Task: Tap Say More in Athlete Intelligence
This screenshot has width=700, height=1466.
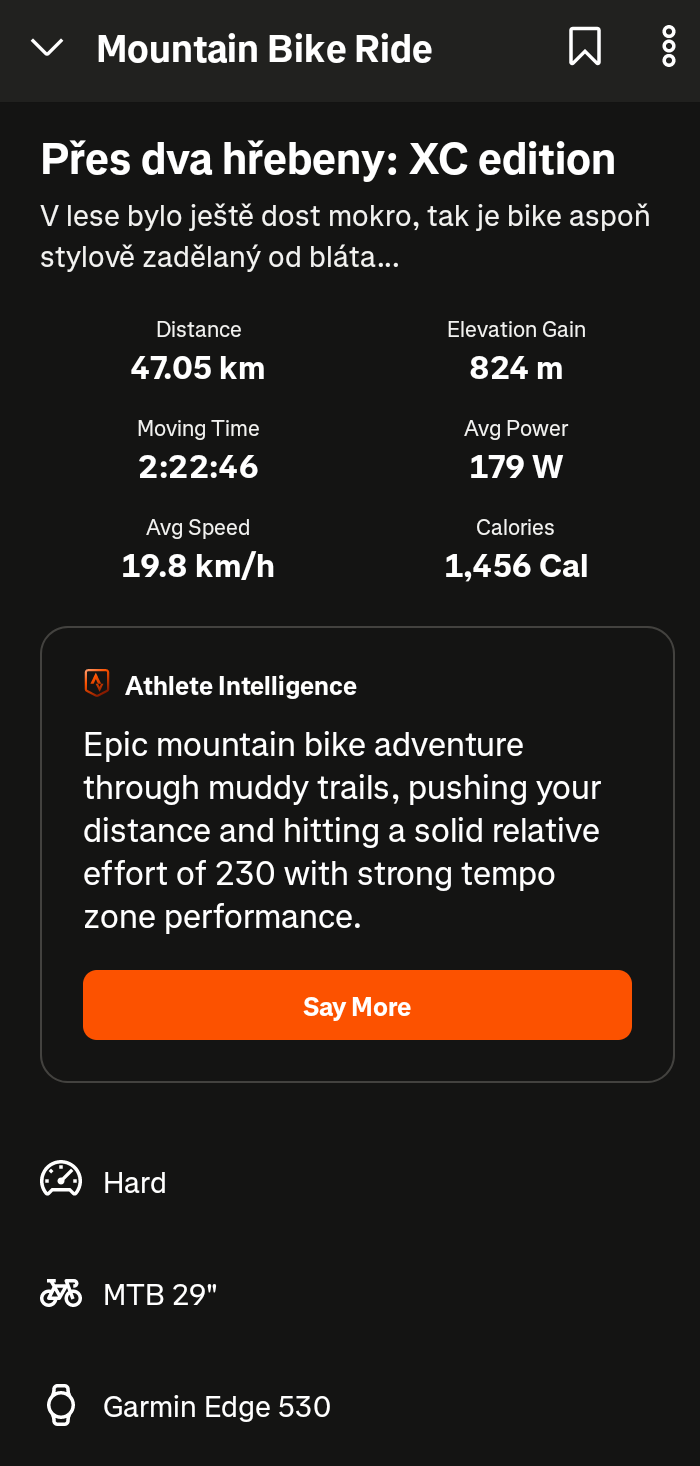Action: [x=357, y=1005]
